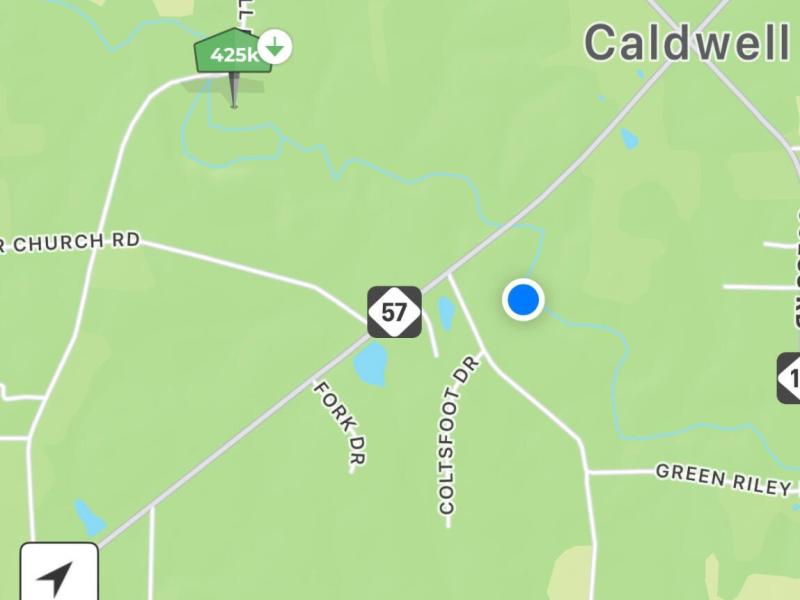This screenshot has width=800, height=600.
Task: Recenter map with the location arrow button
Action: pyautogui.click(x=59, y=574)
